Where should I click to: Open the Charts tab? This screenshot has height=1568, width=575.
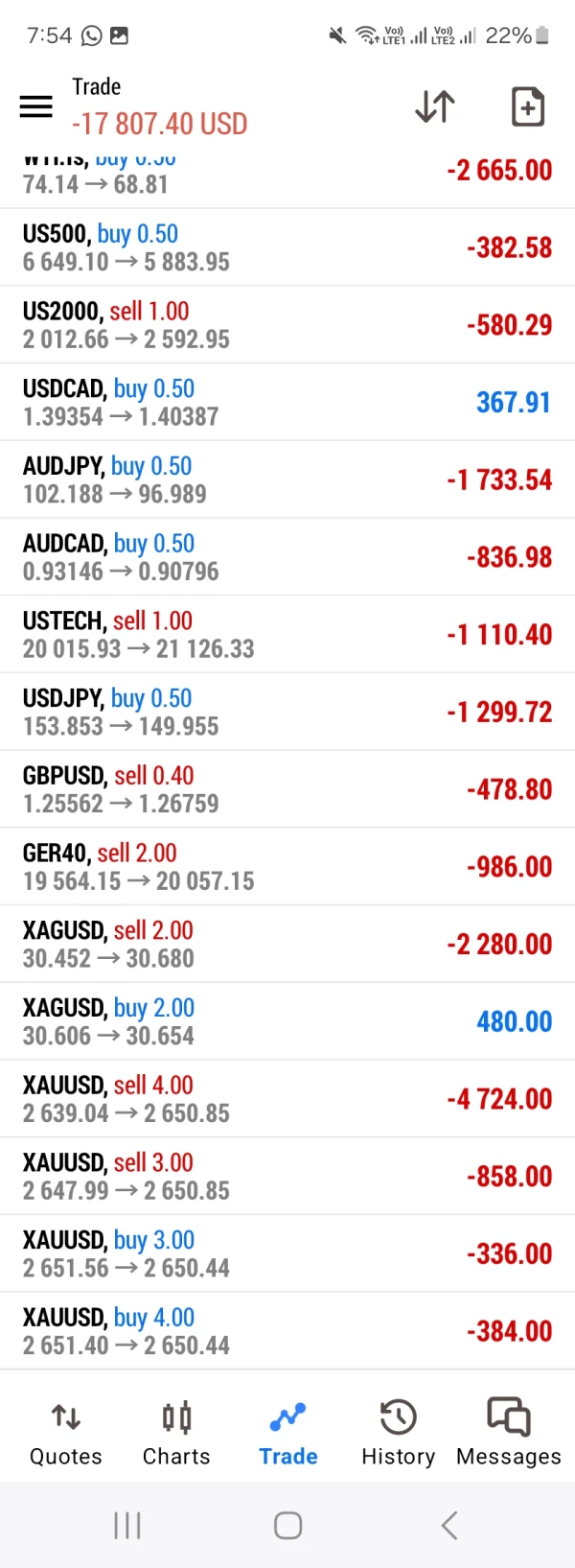point(176,1434)
